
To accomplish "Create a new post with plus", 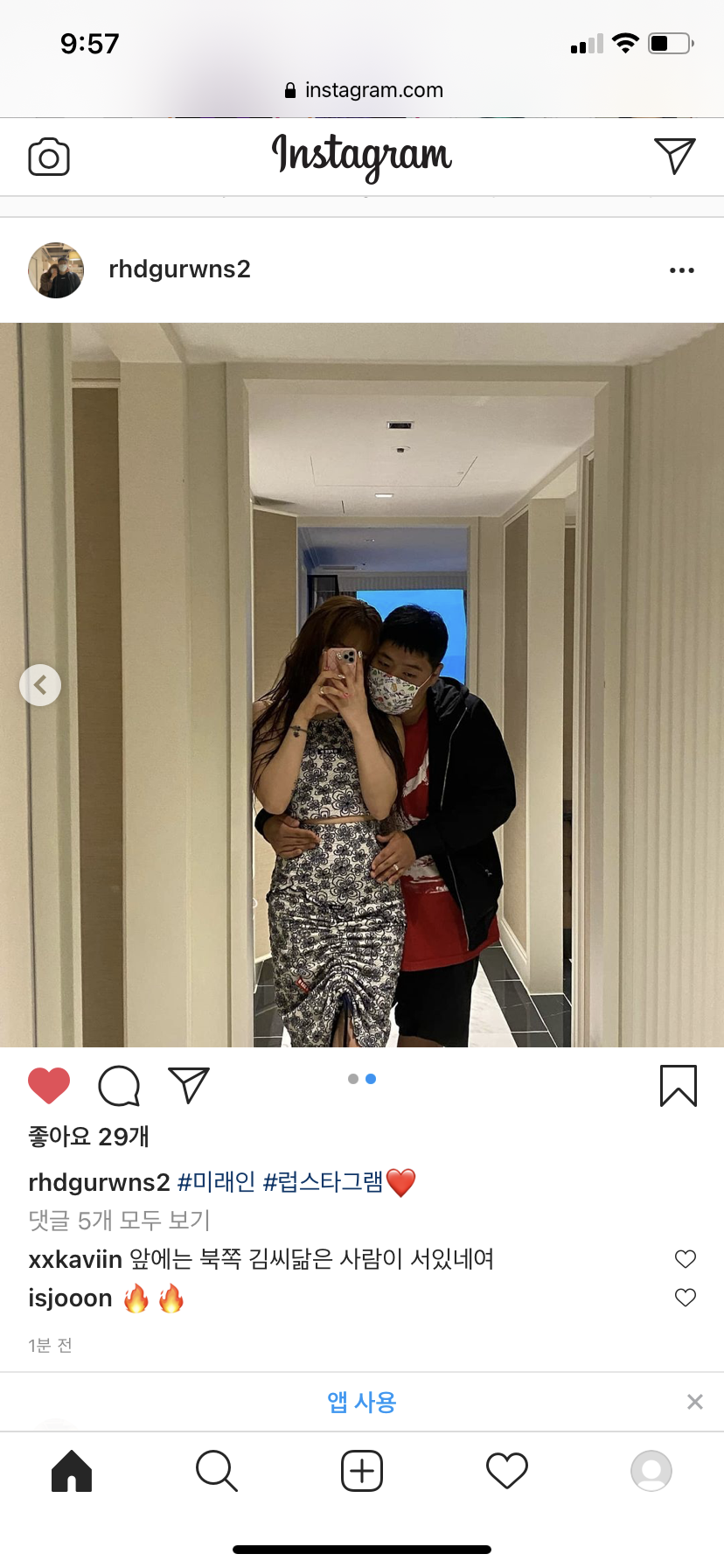I will (362, 1471).
